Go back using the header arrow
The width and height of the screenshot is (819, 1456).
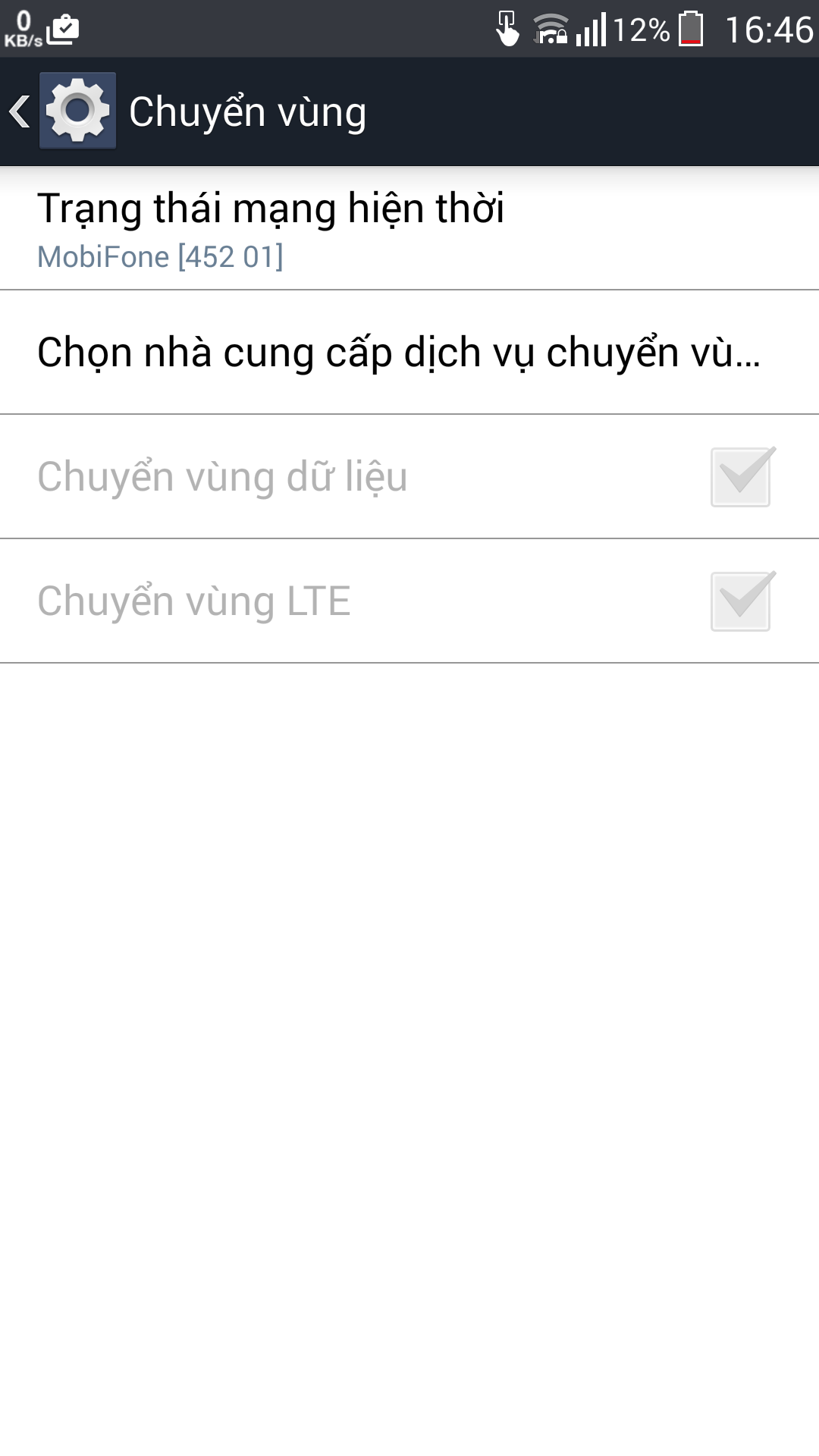point(20,111)
